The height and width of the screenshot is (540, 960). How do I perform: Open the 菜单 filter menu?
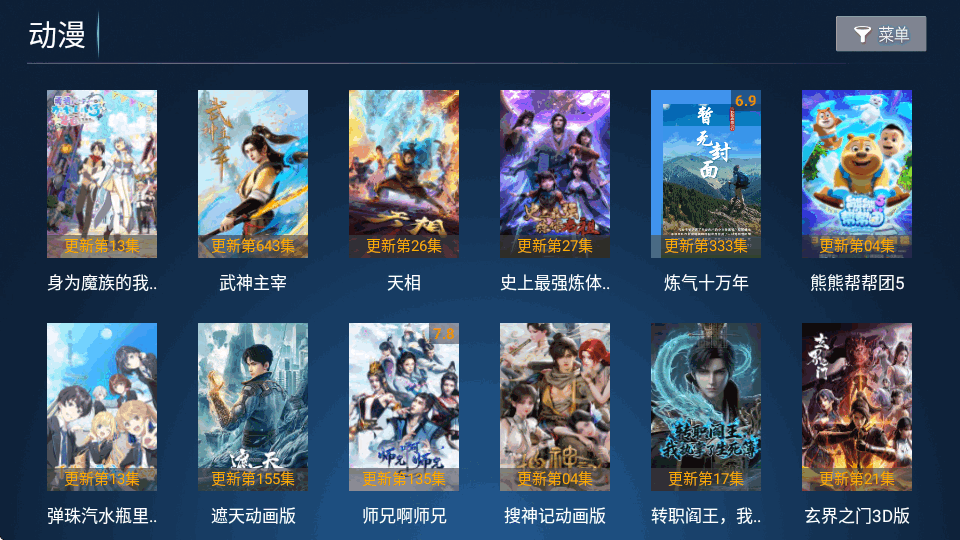coord(881,34)
